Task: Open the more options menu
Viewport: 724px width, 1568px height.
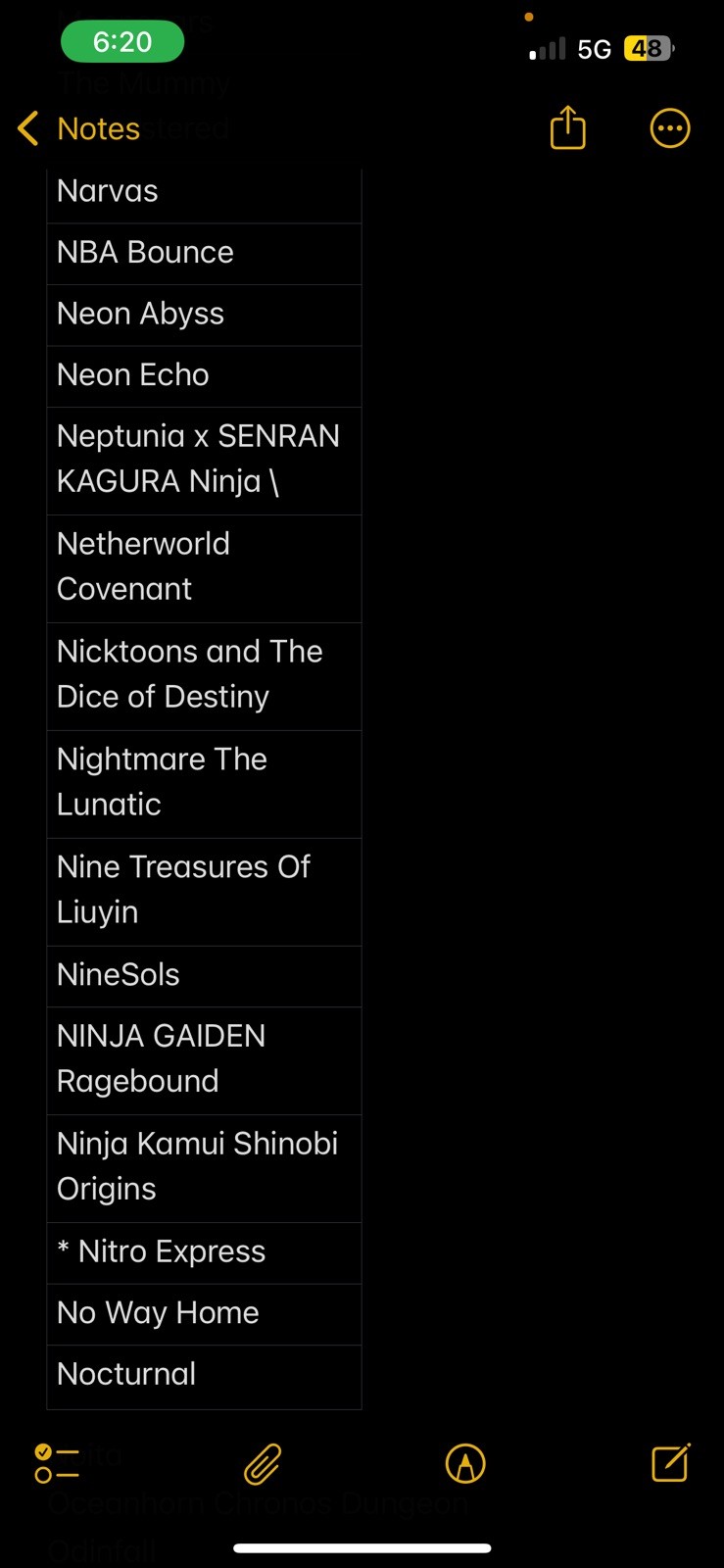Action: pyautogui.click(x=670, y=128)
